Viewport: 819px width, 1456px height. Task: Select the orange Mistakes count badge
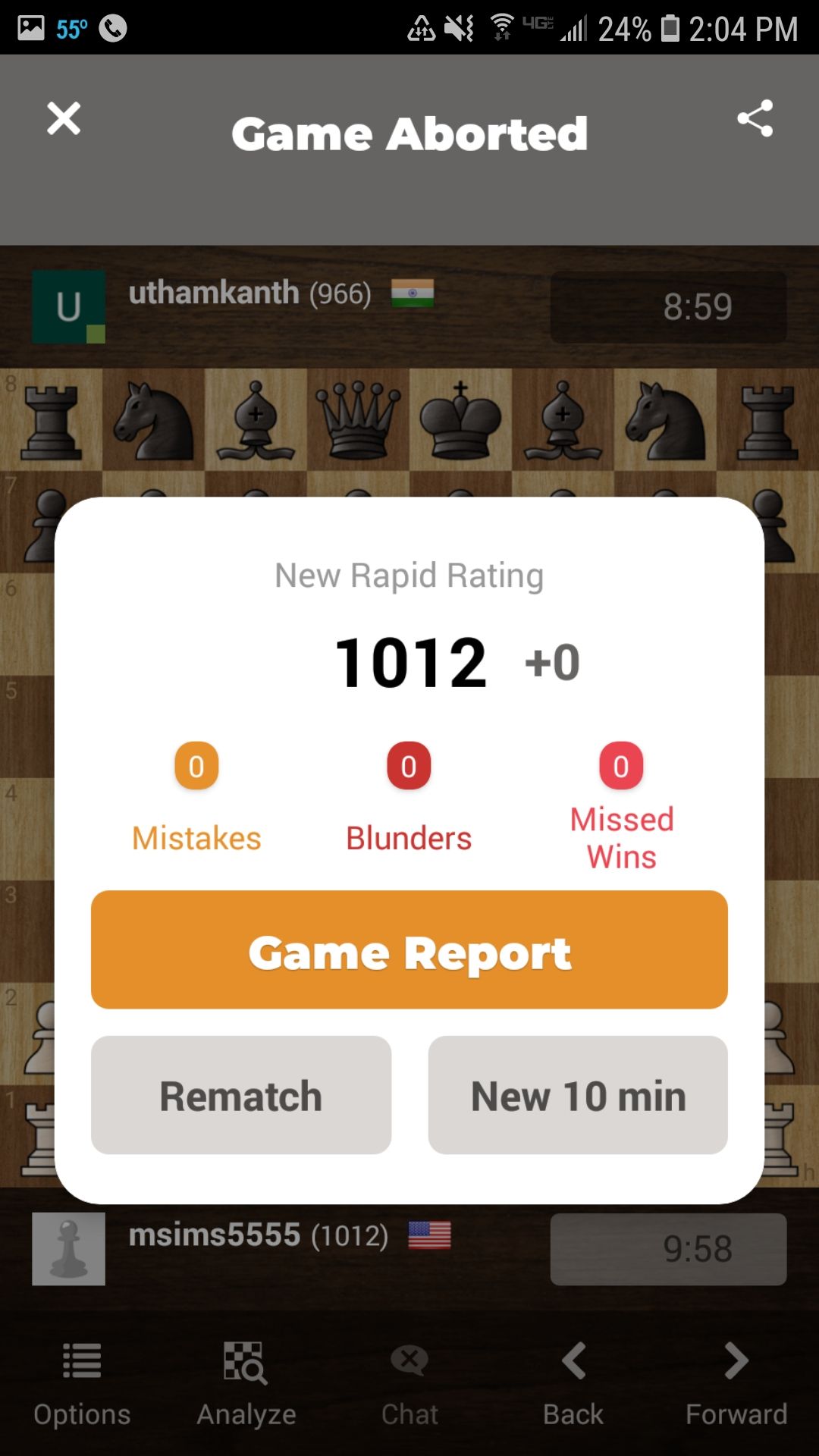pyautogui.click(x=196, y=766)
